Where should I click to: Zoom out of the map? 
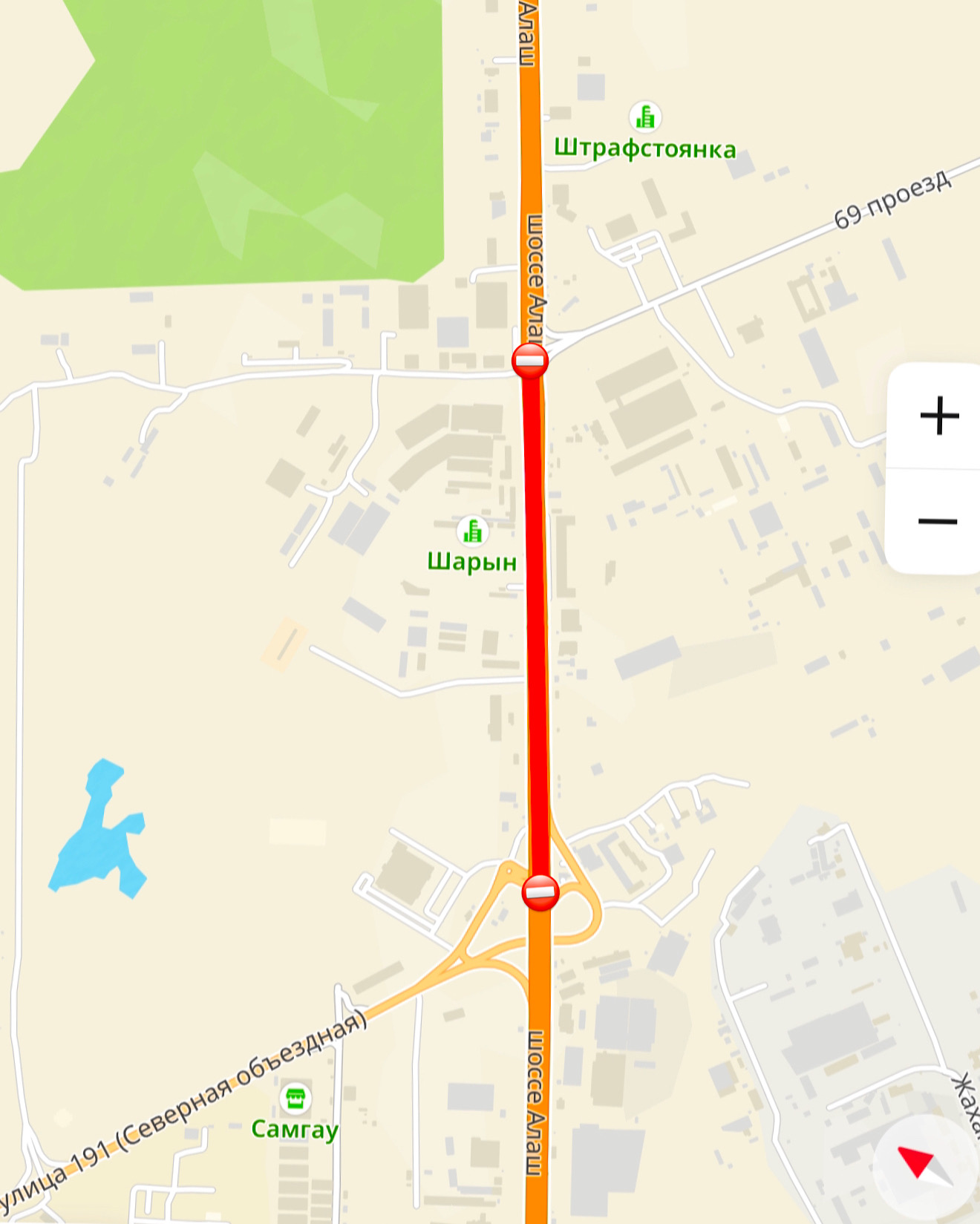tap(938, 522)
